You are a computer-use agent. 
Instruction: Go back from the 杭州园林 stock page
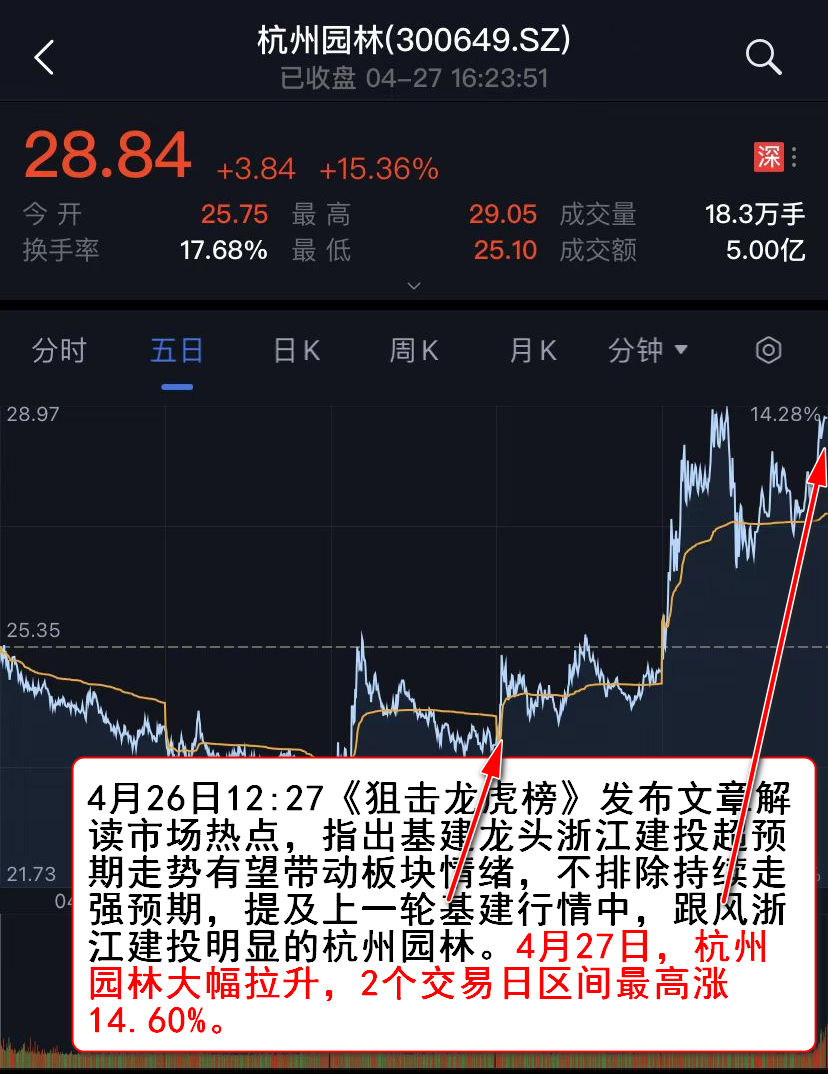44,58
